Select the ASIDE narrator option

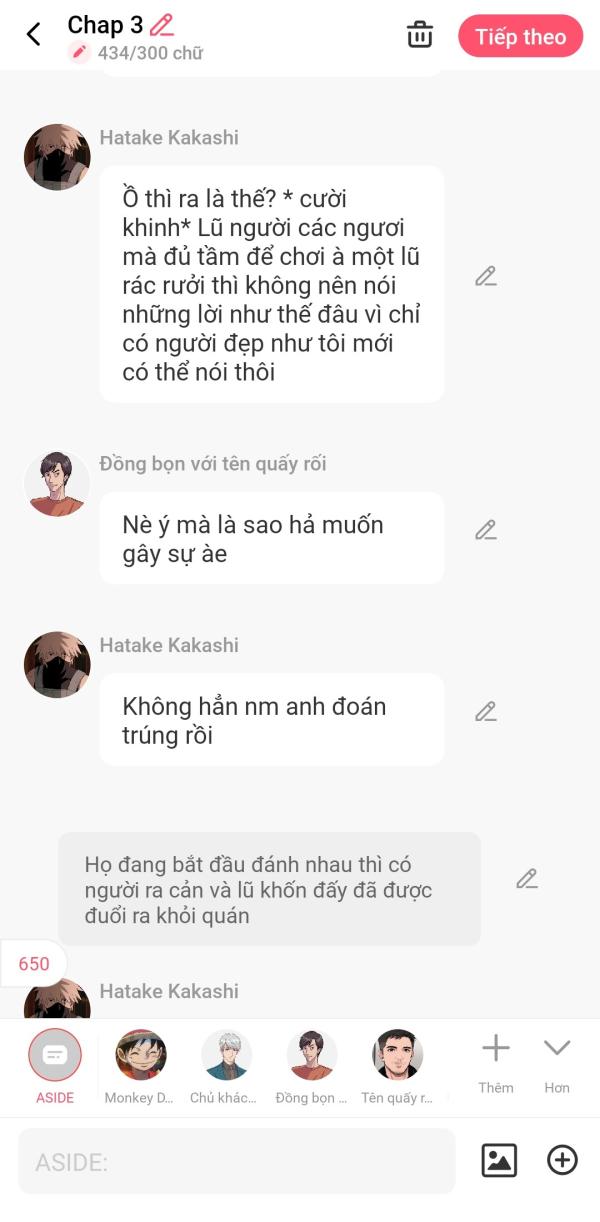[55, 1055]
